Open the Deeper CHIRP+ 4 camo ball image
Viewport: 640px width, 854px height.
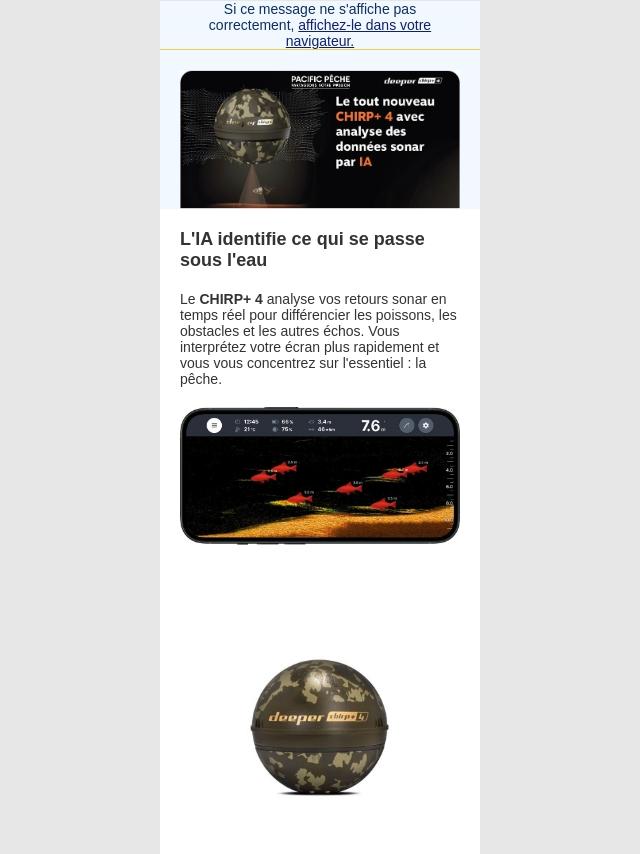pyautogui.click(x=320, y=727)
